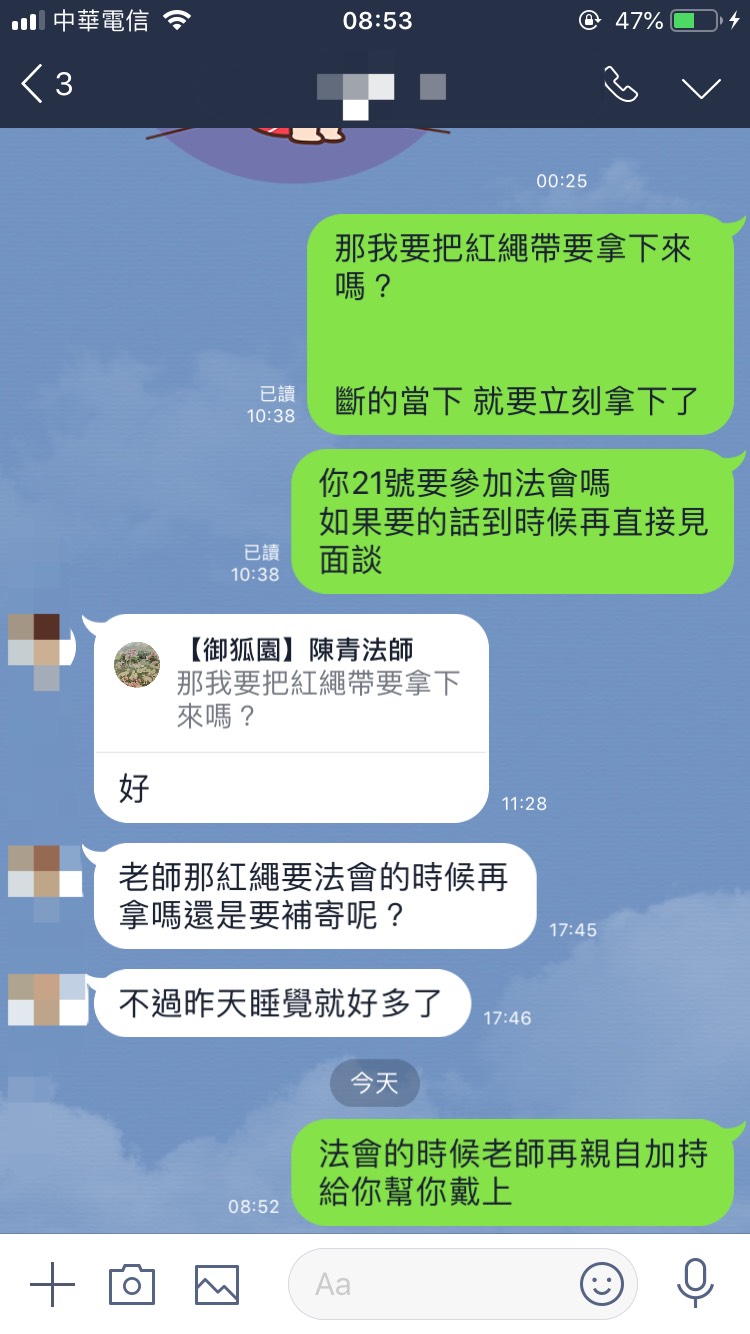This screenshot has width=750, height=1334.
Task: Open the camera to take a photo
Action: click(132, 1283)
